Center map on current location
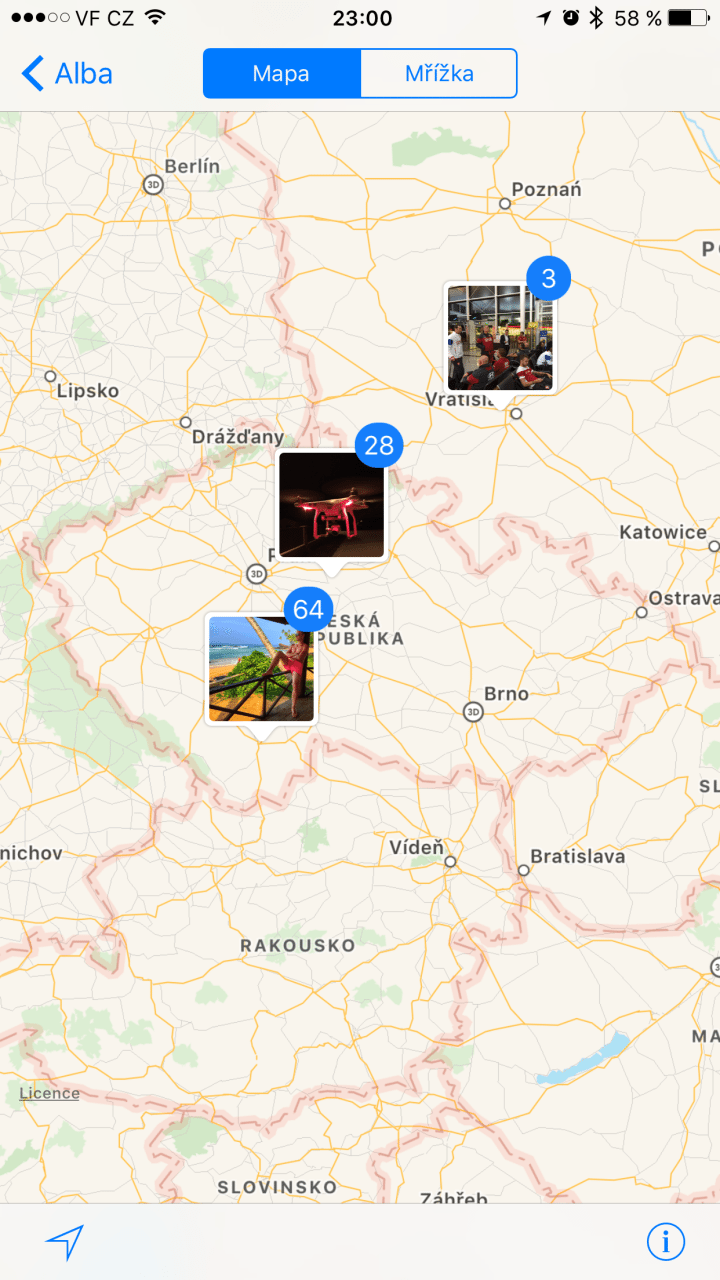The height and width of the screenshot is (1280, 720). pyautogui.click(x=64, y=1242)
